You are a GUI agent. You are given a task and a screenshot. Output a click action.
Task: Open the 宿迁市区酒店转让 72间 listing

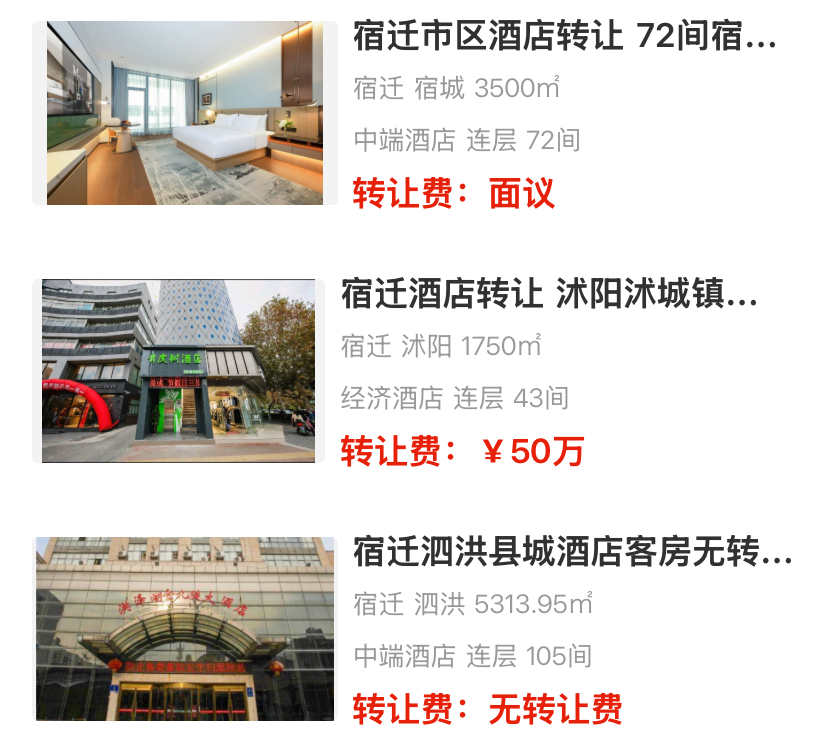(564, 38)
